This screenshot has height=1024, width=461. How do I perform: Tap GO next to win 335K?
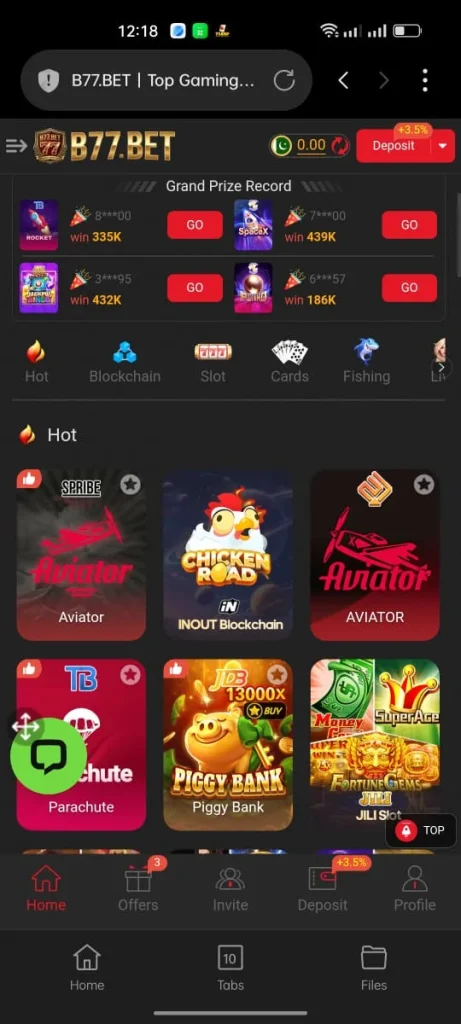(195, 225)
